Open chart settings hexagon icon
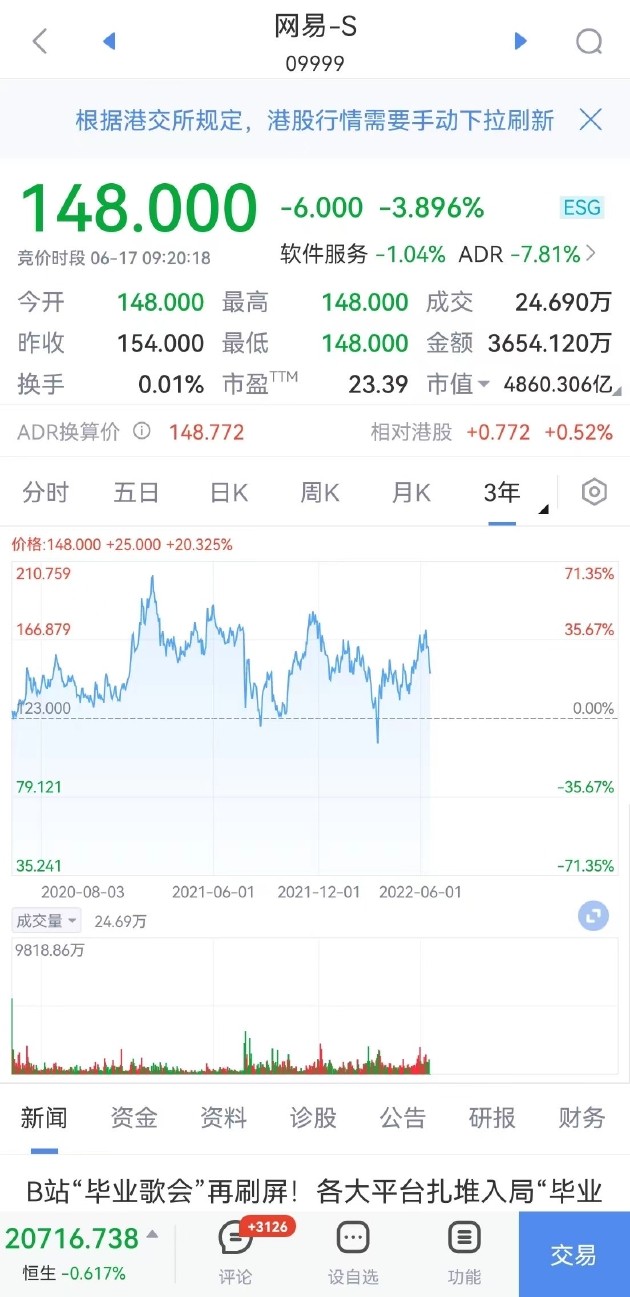The width and height of the screenshot is (630, 1297). [x=595, y=492]
